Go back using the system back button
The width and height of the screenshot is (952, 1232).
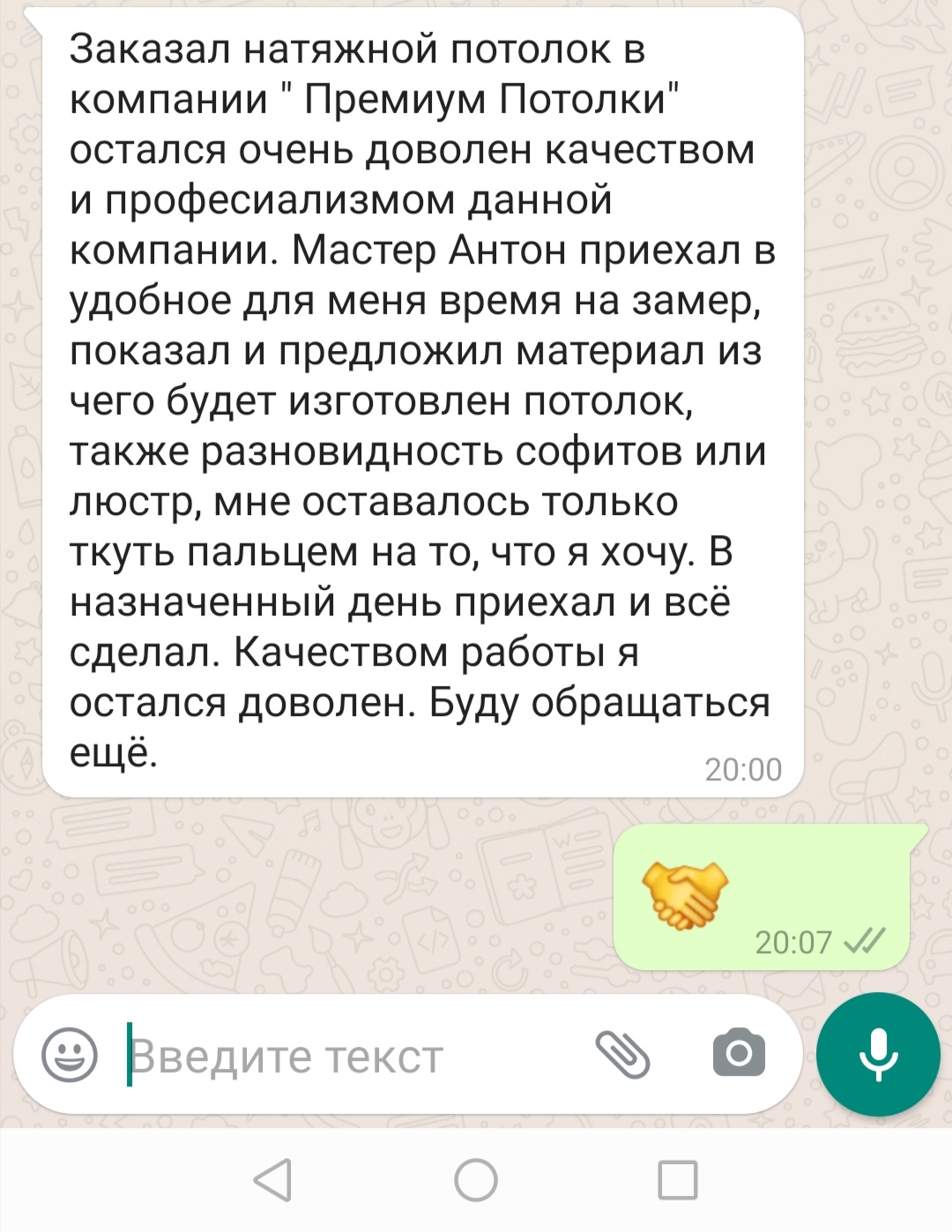[272, 1180]
